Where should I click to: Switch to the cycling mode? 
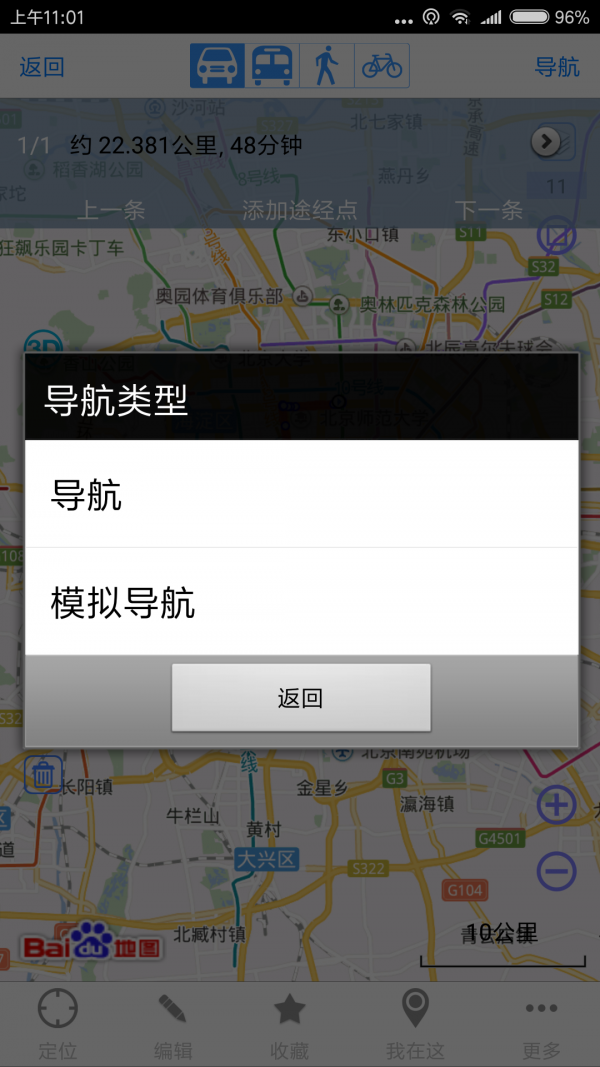(x=382, y=67)
